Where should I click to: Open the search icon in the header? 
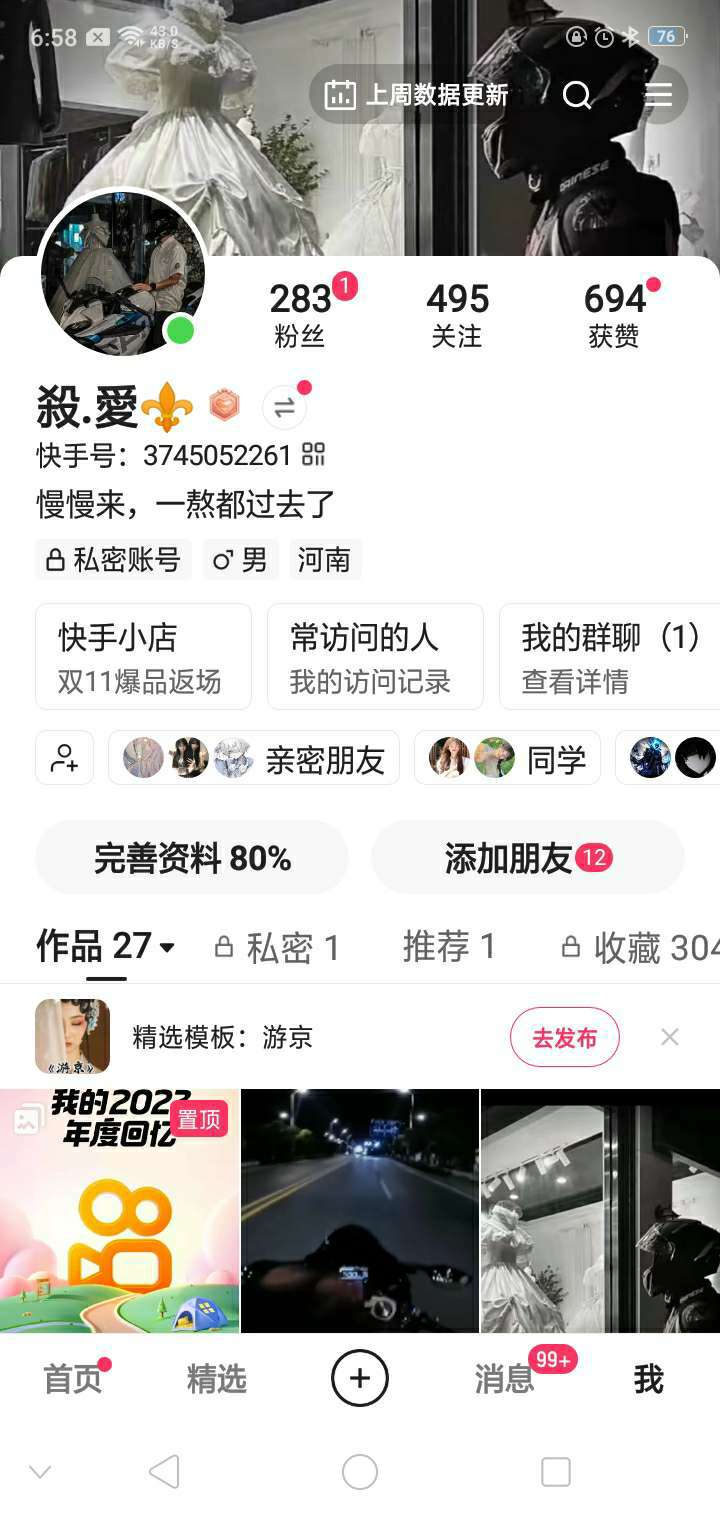click(x=577, y=95)
